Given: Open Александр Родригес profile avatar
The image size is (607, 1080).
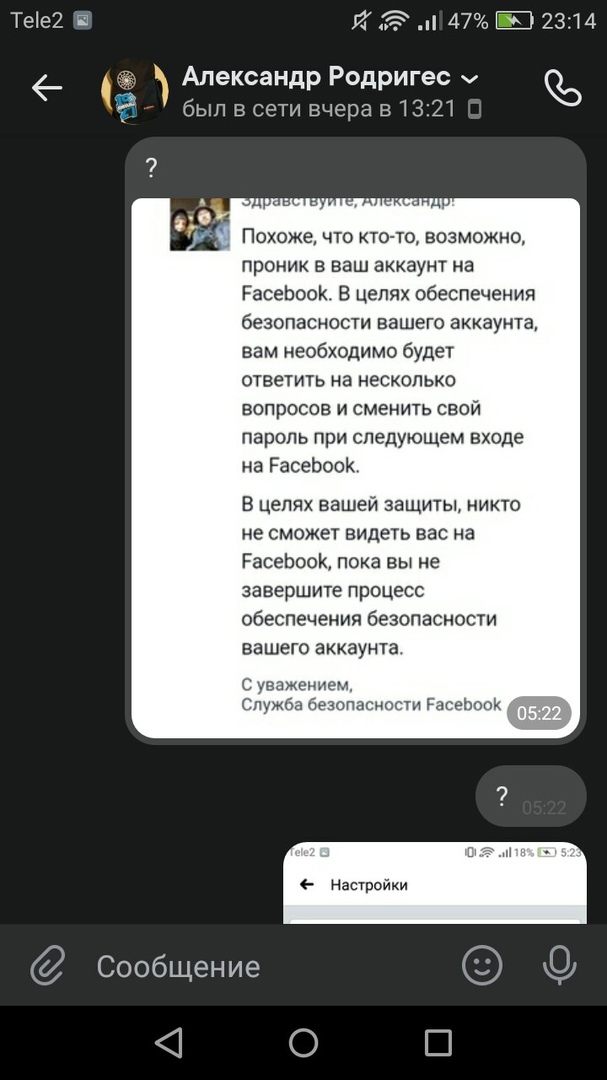Looking at the screenshot, I should [x=135, y=92].
